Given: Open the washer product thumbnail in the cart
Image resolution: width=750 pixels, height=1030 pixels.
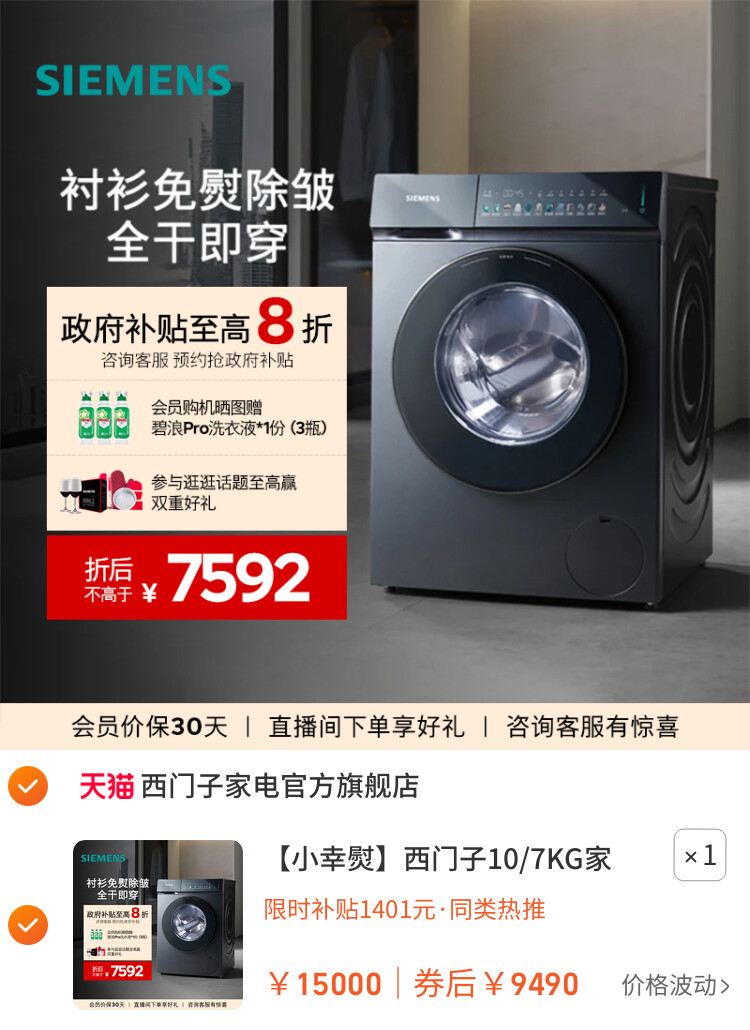Looking at the screenshot, I should (x=158, y=925).
